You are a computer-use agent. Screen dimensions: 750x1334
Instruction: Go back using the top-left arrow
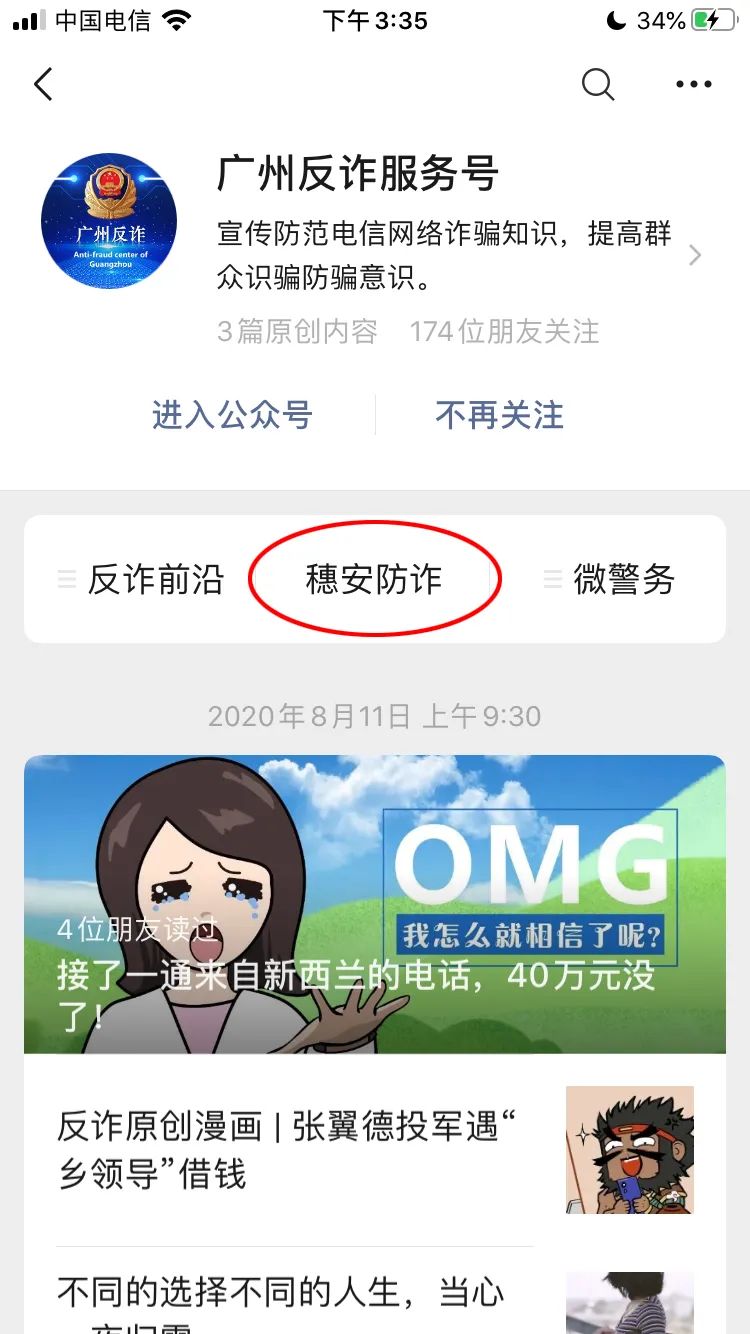(x=43, y=85)
